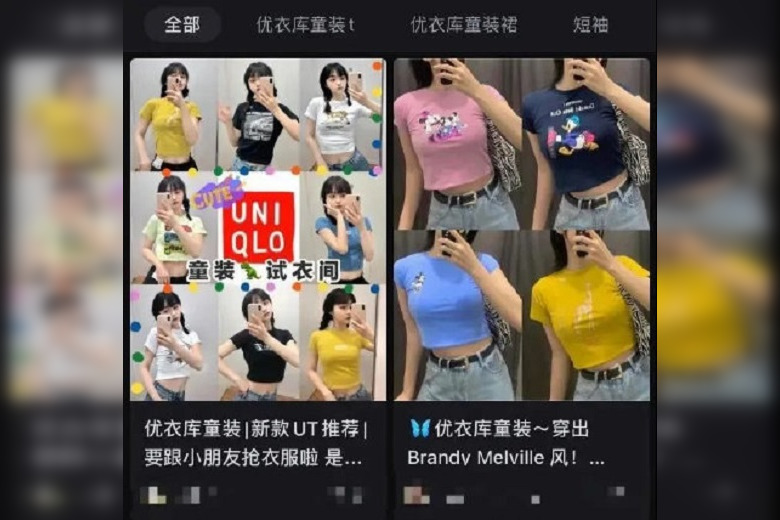Image resolution: width=780 pixels, height=520 pixels.
Task: Switch to the 优衣库童装t tab
Action: coord(305,25)
